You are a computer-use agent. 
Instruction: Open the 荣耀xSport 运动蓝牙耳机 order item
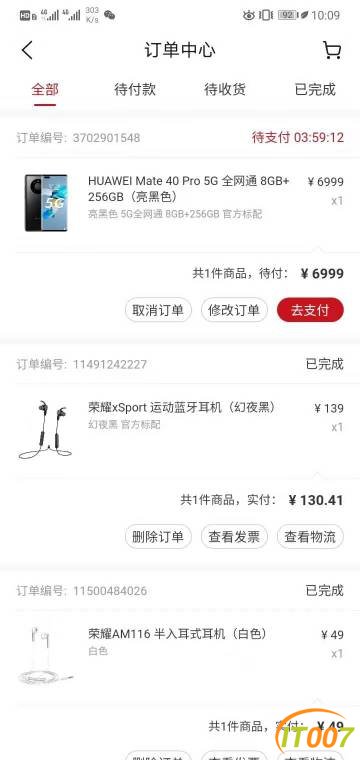(180, 430)
